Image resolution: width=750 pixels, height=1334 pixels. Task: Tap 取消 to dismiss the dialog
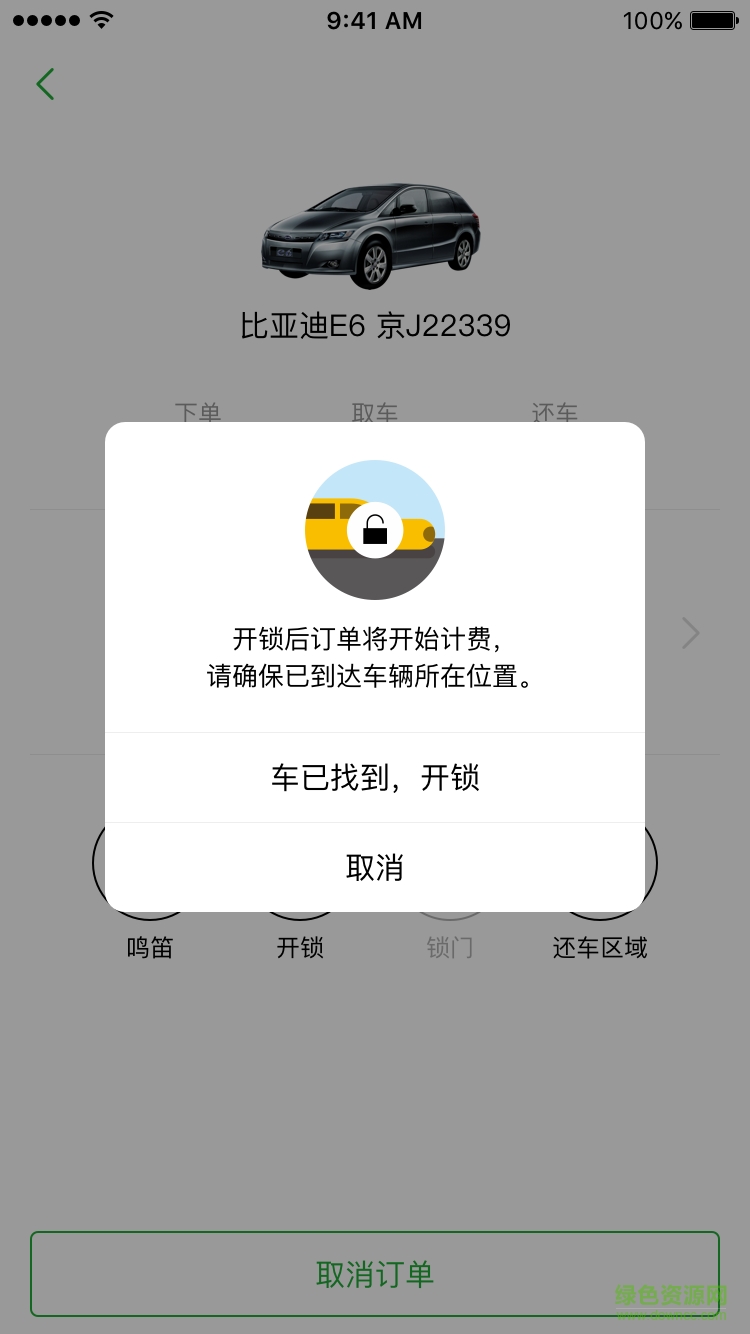tap(375, 868)
